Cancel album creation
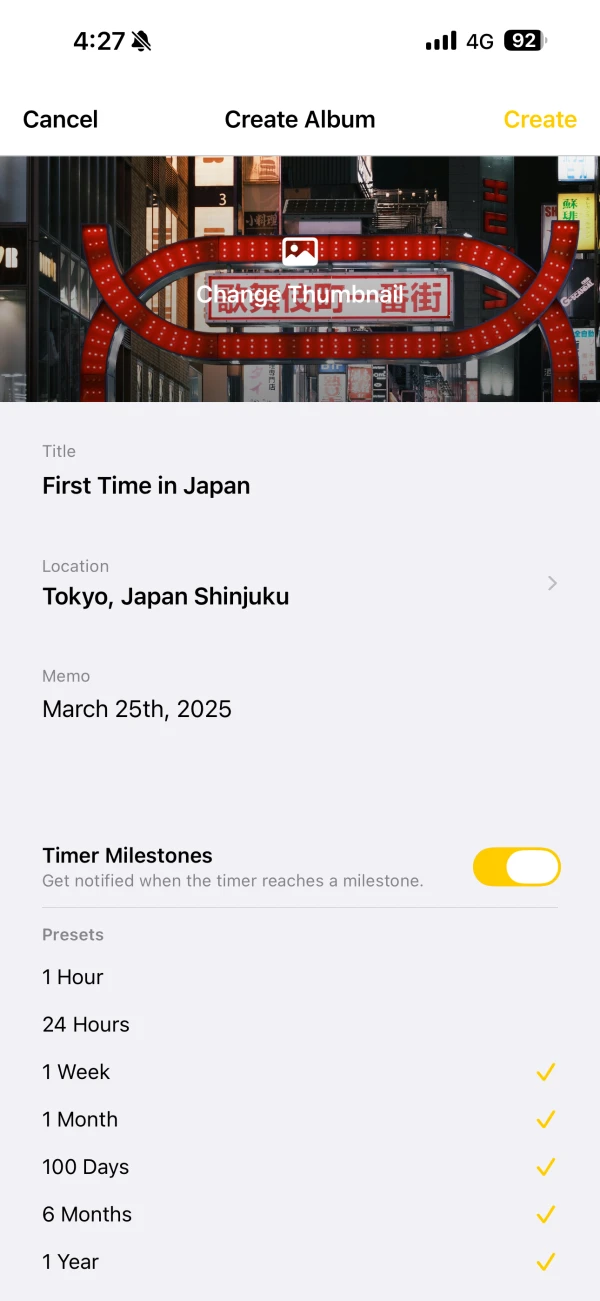The image size is (600, 1301). click(x=60, y=119)
